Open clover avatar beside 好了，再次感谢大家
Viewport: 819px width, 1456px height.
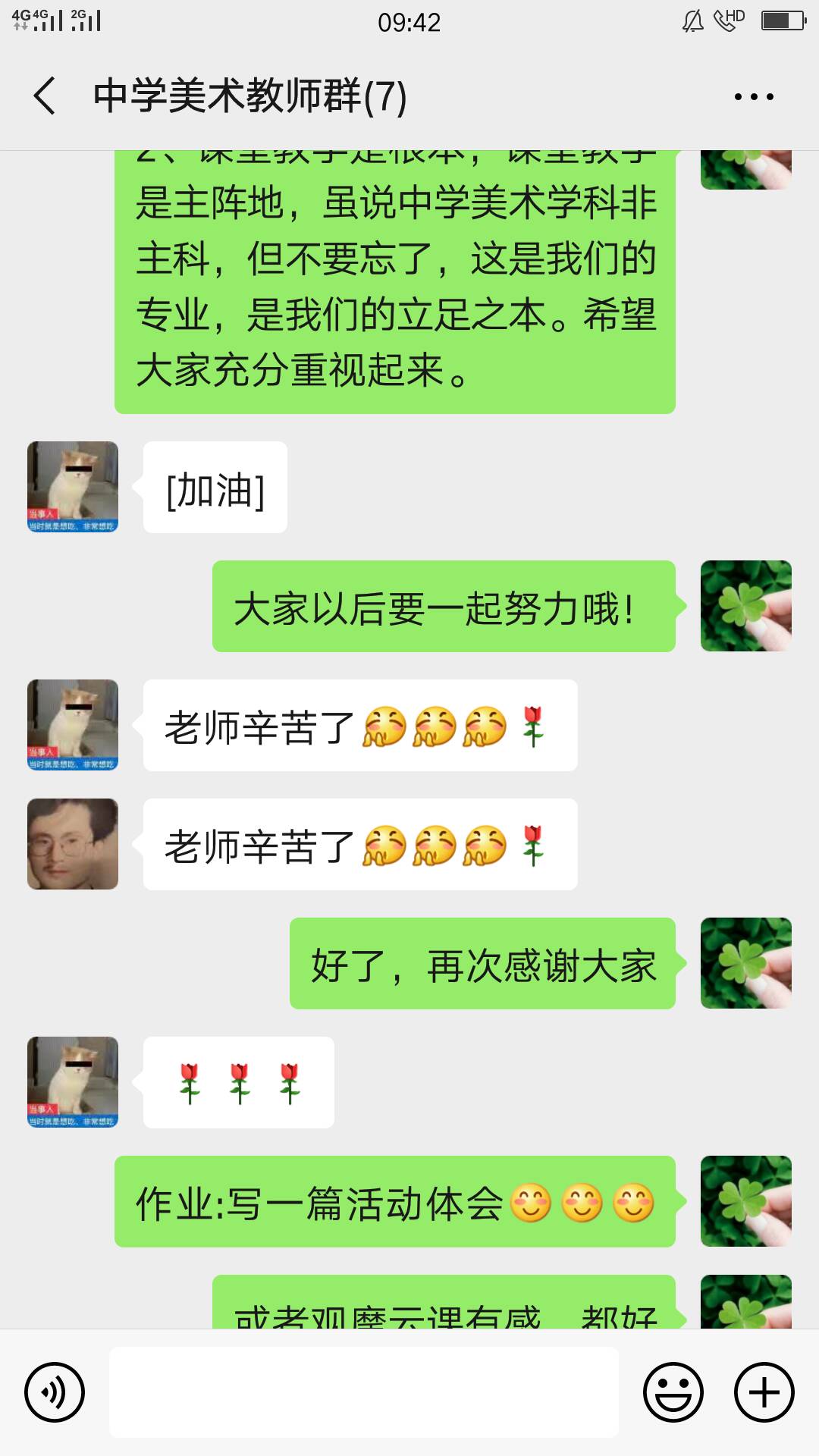[746, 963]
